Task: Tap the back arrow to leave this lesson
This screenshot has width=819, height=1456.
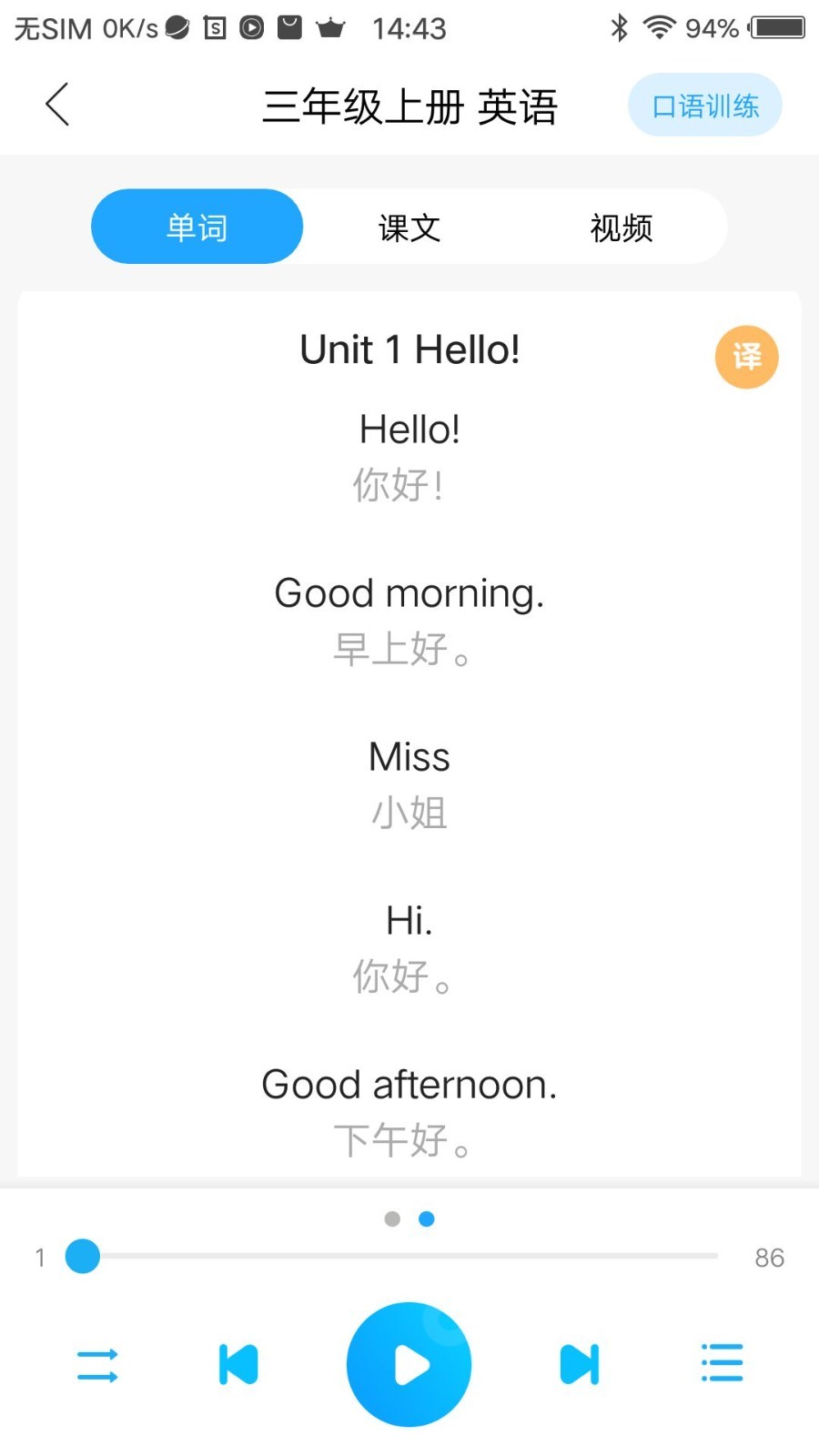Action: (56, 104)
